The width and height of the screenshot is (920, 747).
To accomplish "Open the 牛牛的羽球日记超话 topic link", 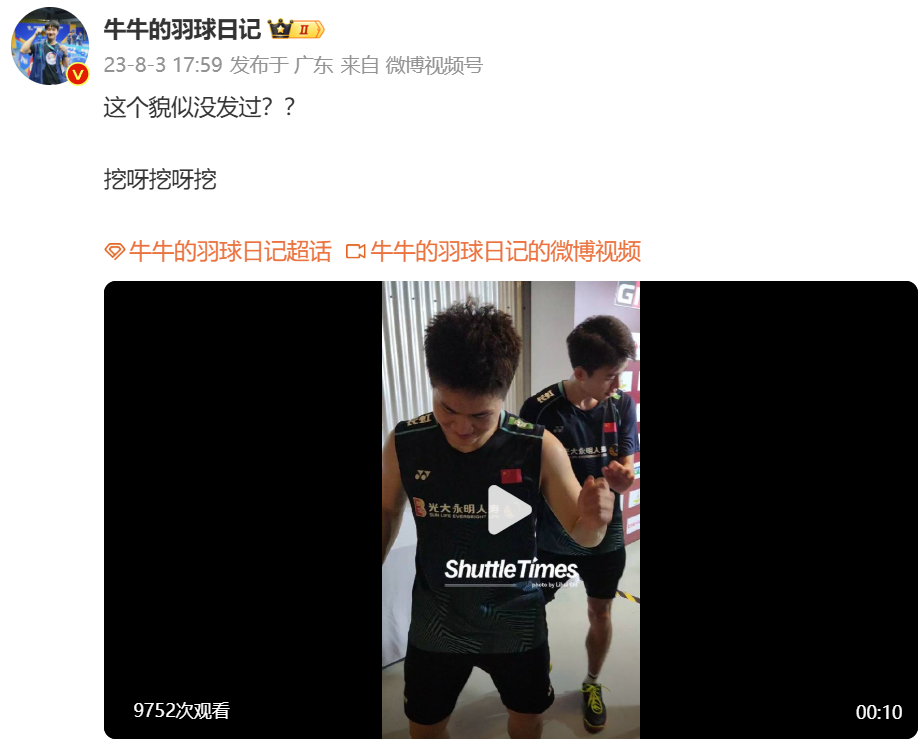I will [x=229, y=252].
